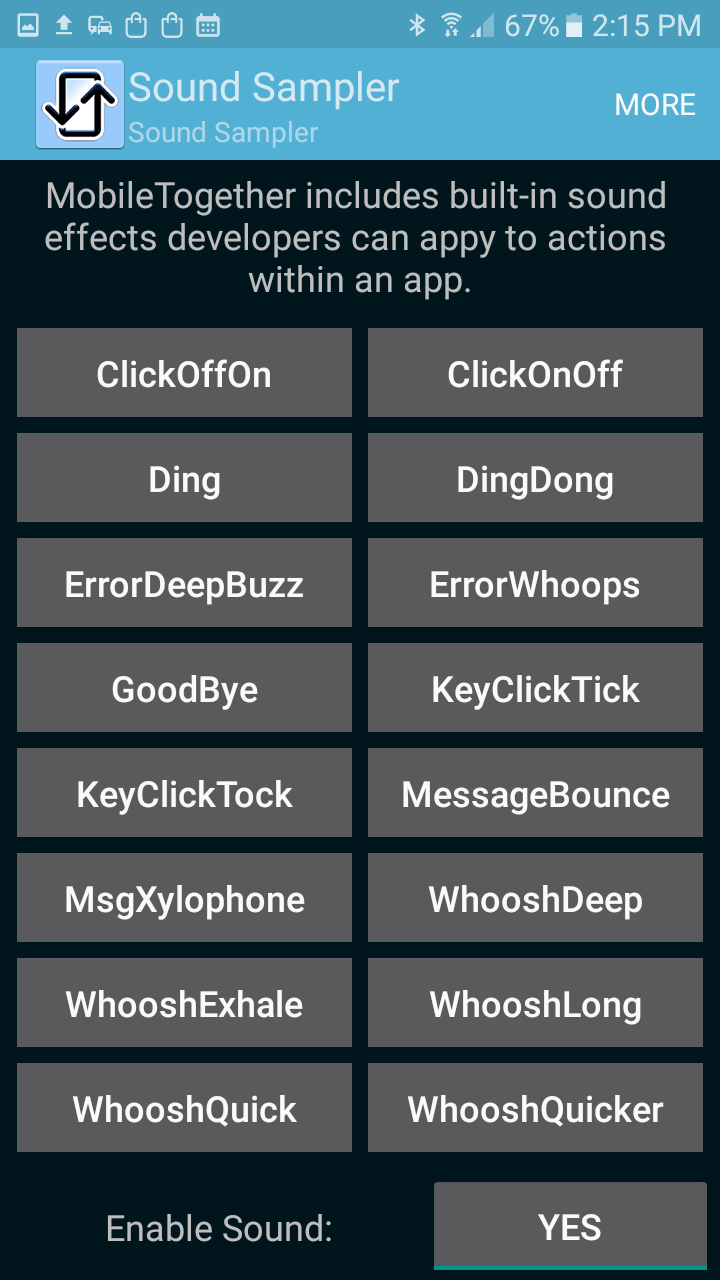Open the MORE menu

655,105
